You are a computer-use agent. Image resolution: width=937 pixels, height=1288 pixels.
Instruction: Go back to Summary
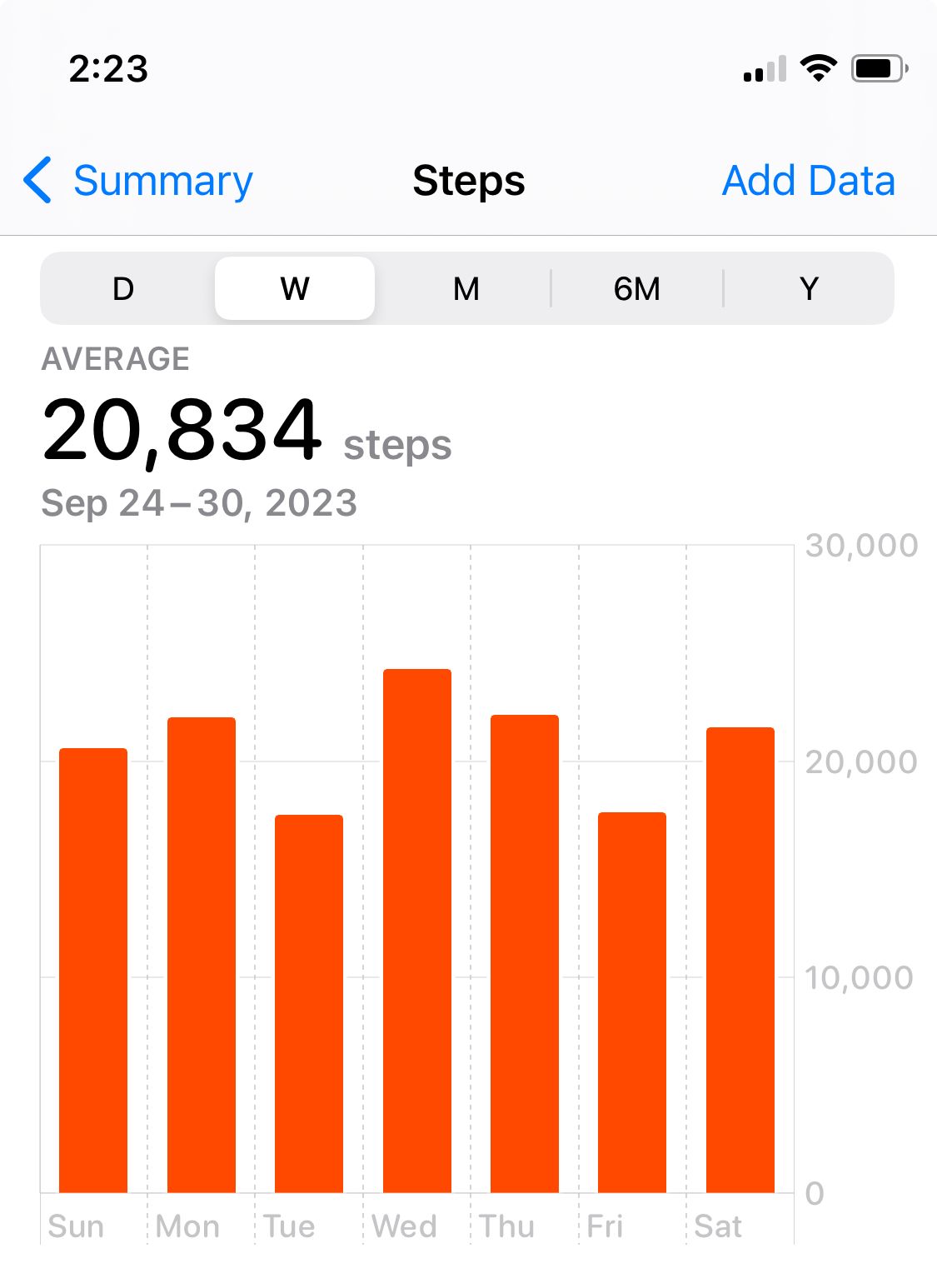click(139, 181)
